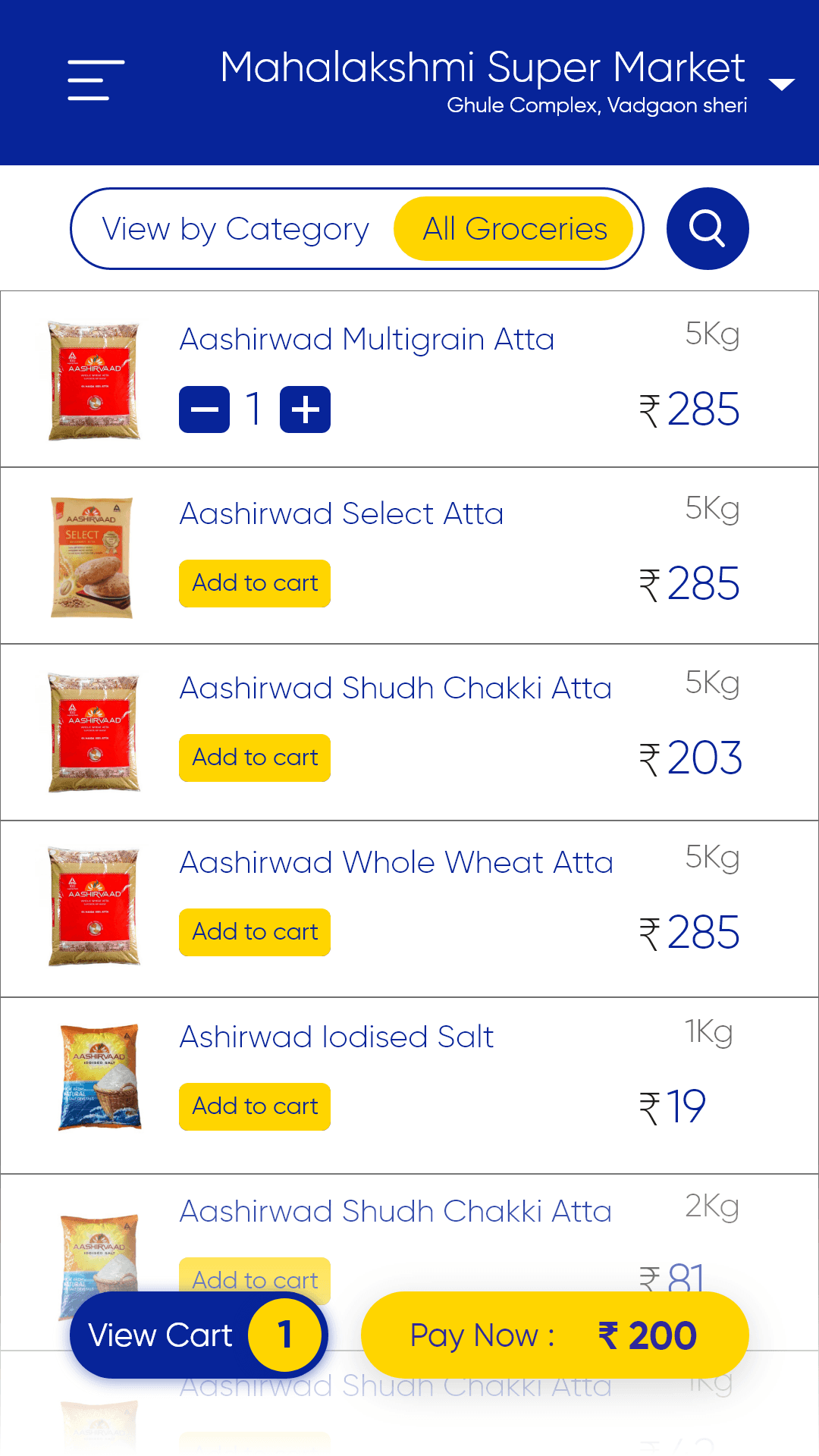Add Aashirwad Select Atta to cart
Viewport: 819px width, 1456px height.
[x=255, y=583]
